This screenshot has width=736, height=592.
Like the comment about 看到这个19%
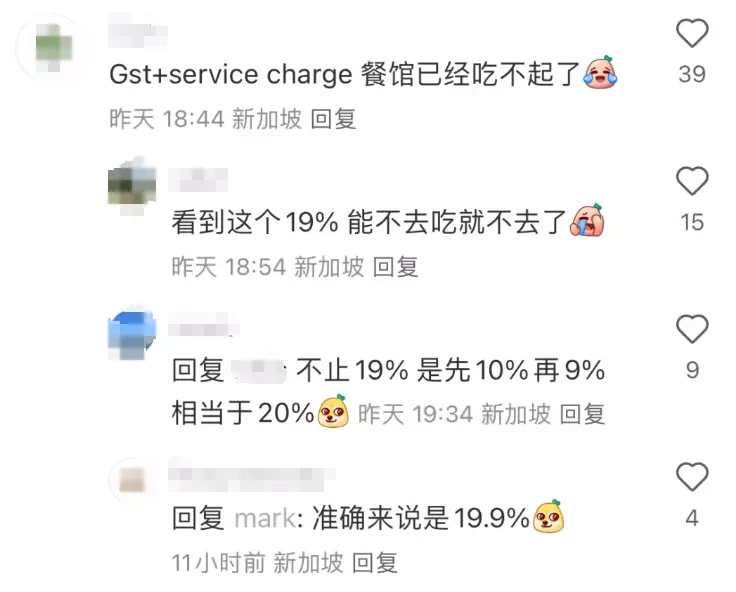coord(692,182)
